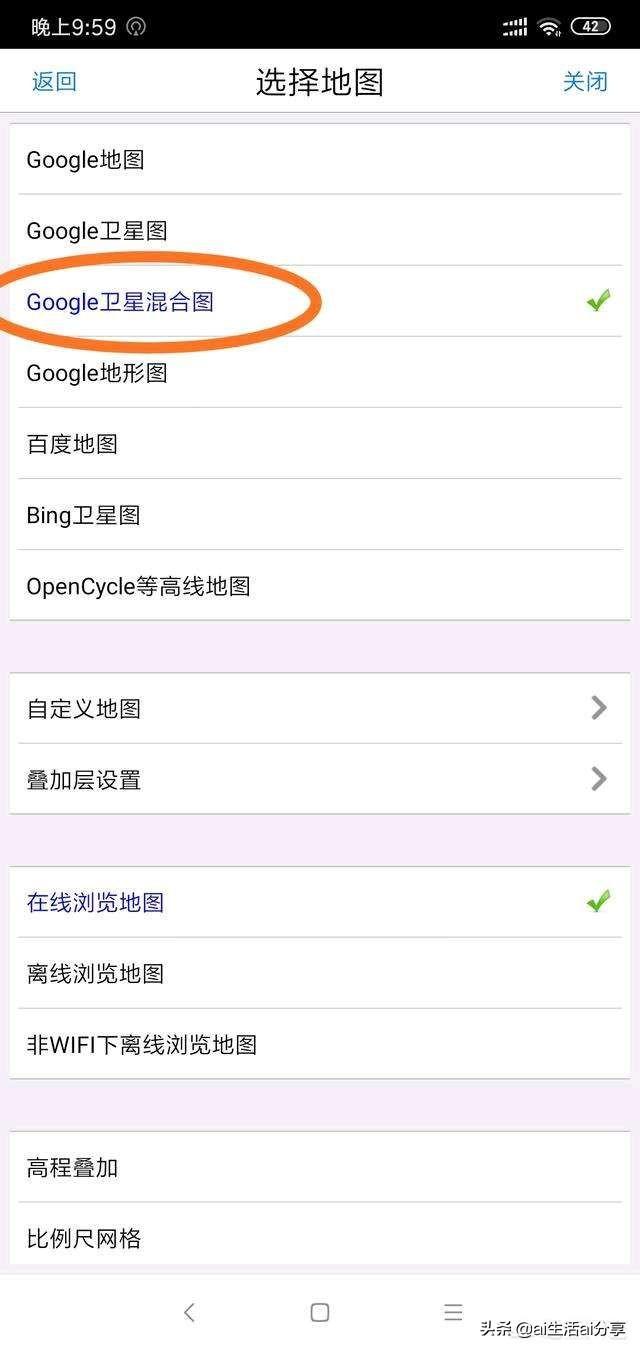Screen dimensions: 640x1351
Task: Choose Bing卫星图
Action: pos(320,514)
